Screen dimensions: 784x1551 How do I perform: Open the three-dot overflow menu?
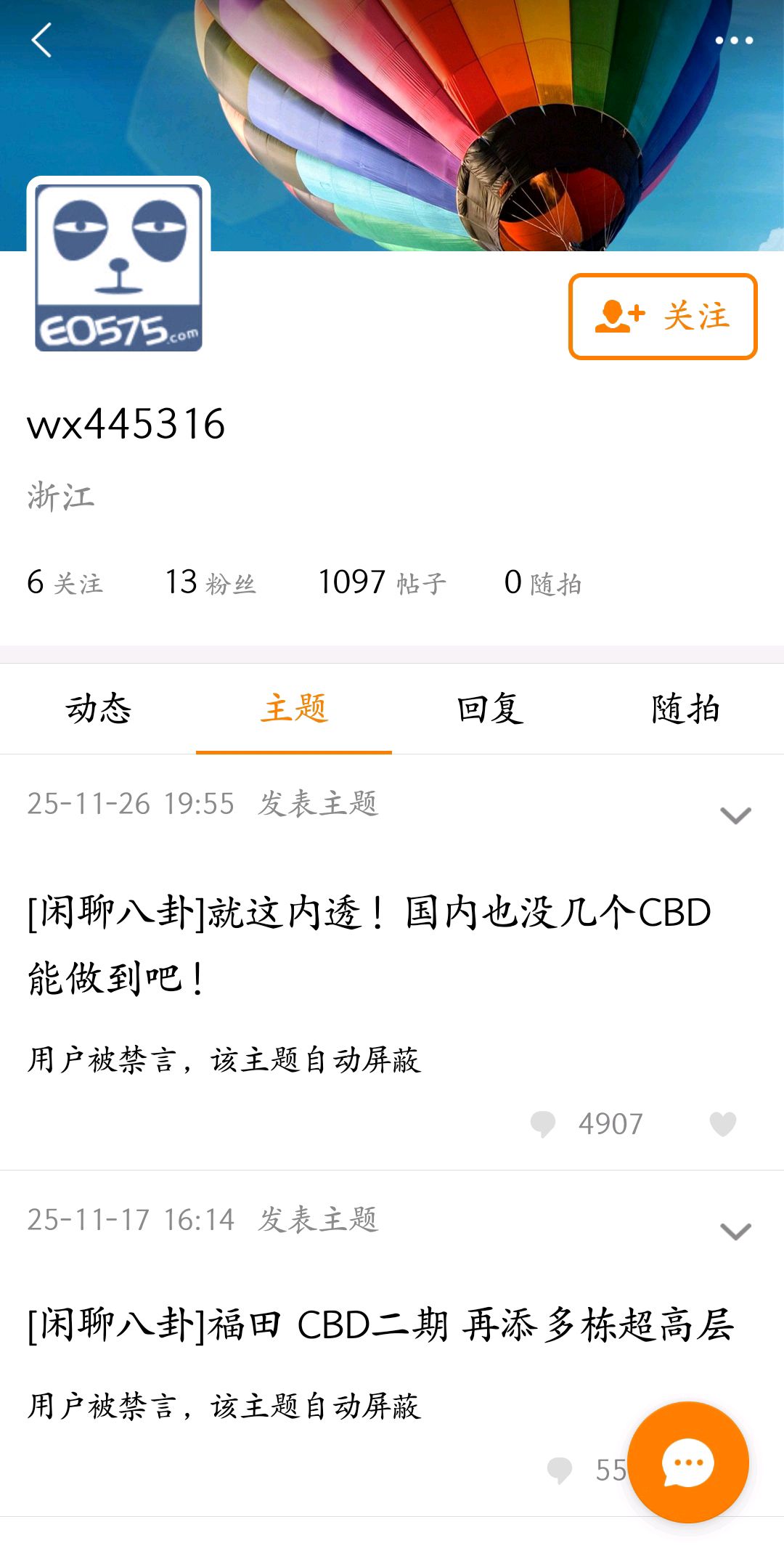pos(733,41)
